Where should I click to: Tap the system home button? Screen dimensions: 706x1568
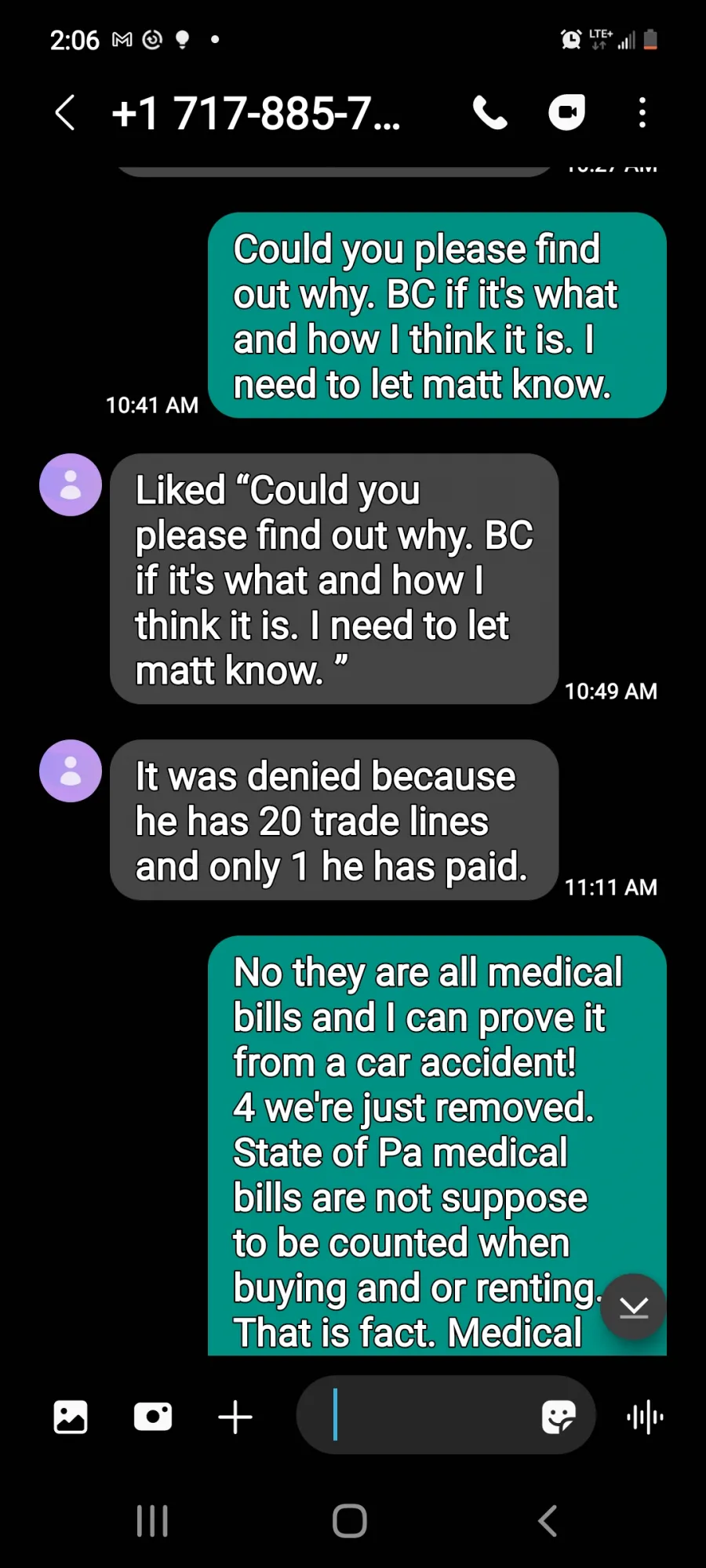[x=350, y=1521]
